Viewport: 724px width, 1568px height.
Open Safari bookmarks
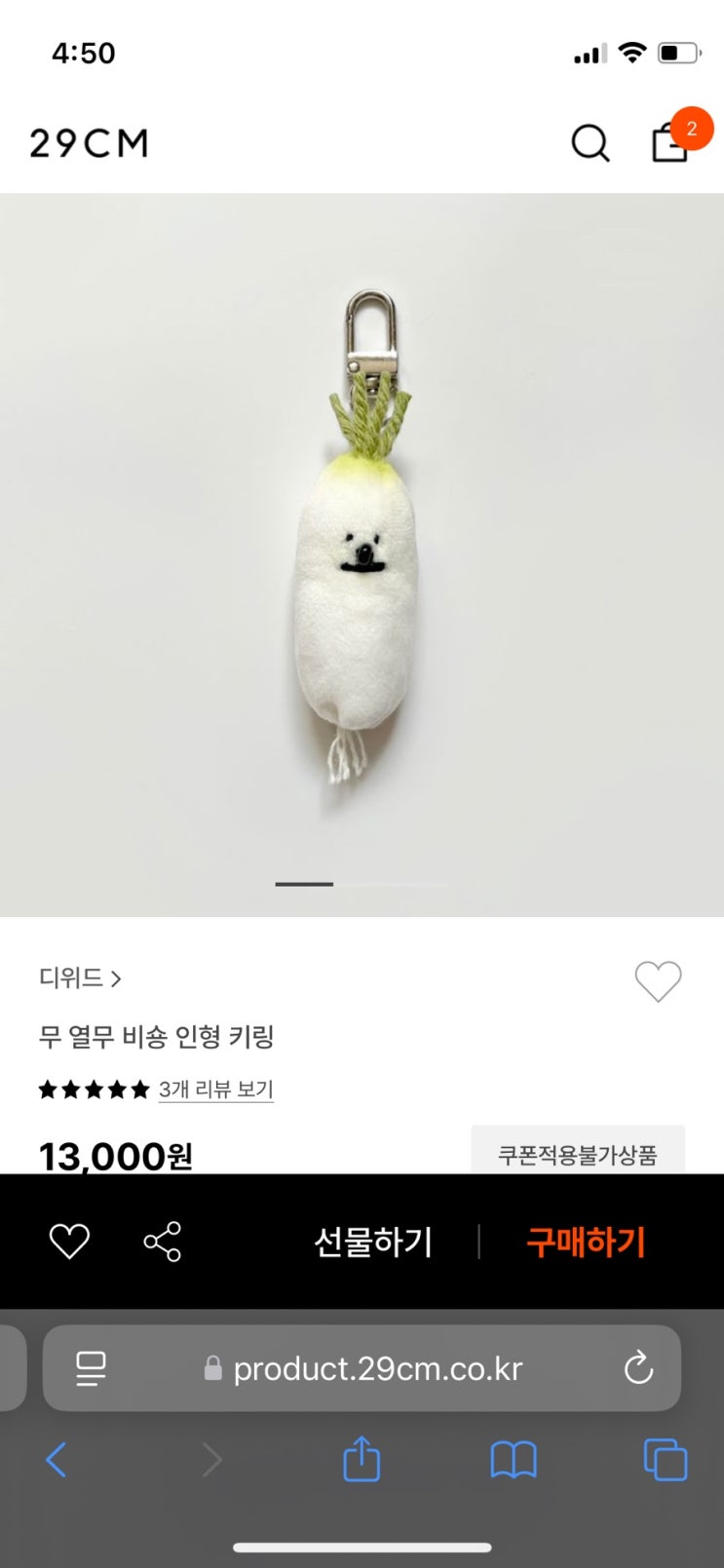click(514, 1460)
